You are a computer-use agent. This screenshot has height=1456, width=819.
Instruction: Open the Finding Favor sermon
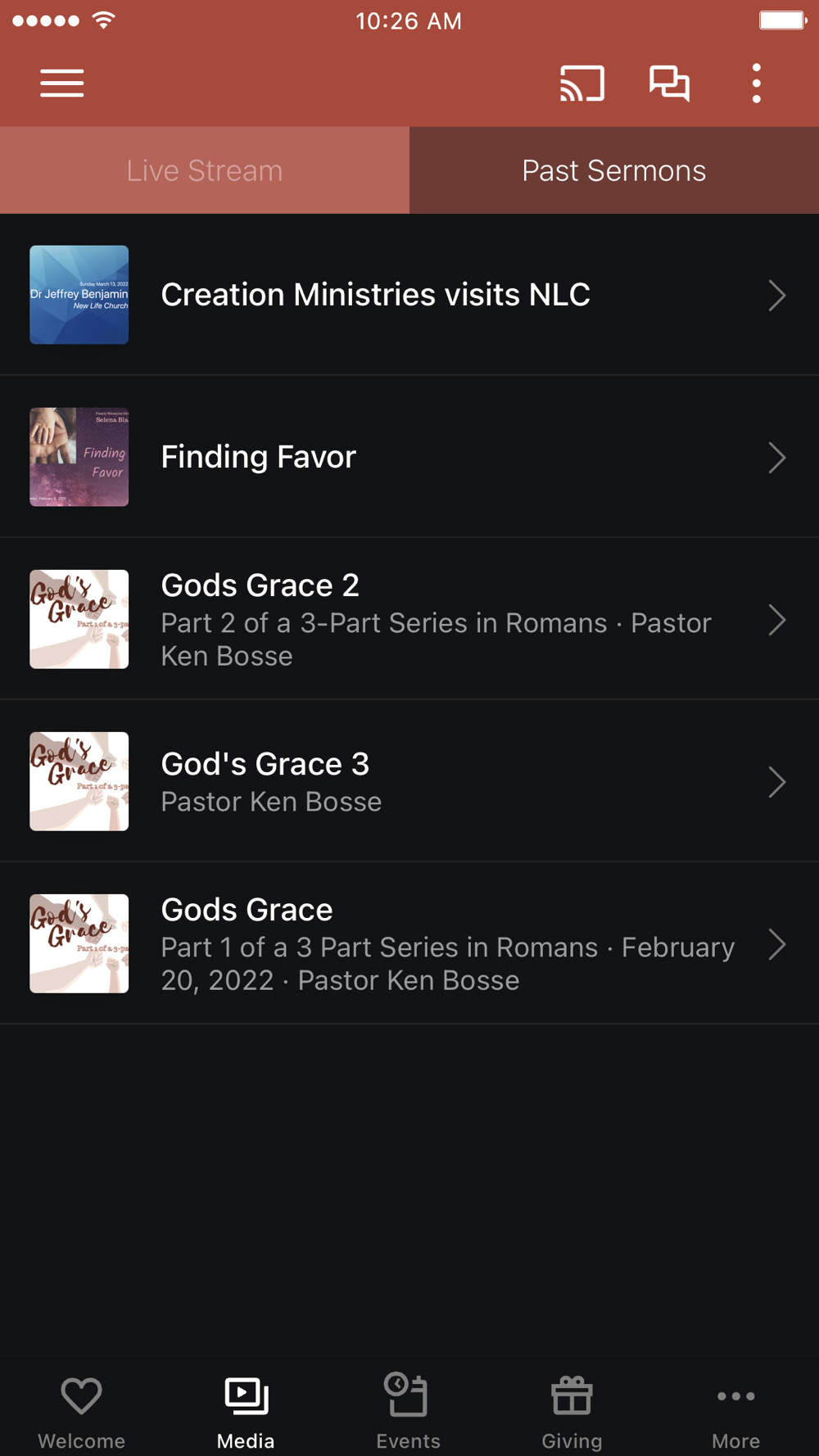409,457
